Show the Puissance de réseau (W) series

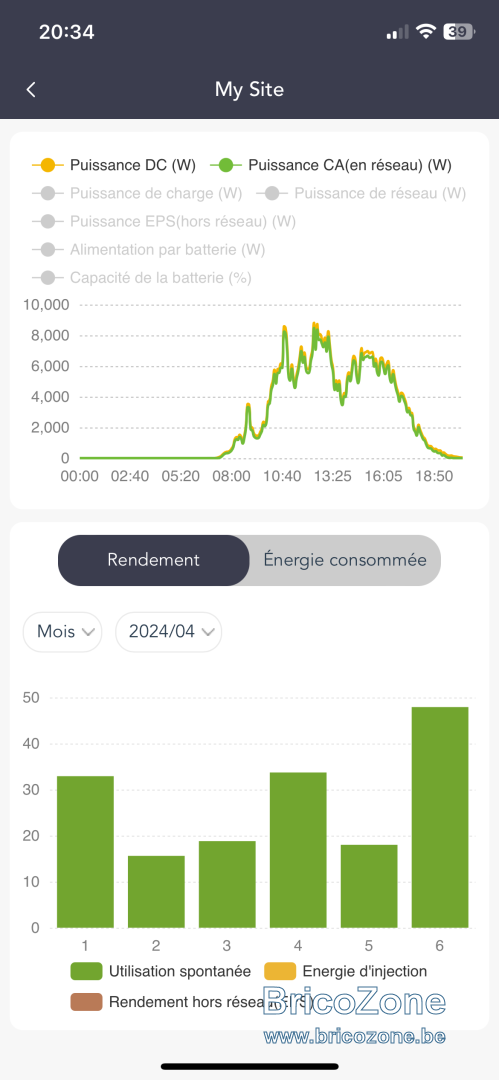click(x=361, y=194)
